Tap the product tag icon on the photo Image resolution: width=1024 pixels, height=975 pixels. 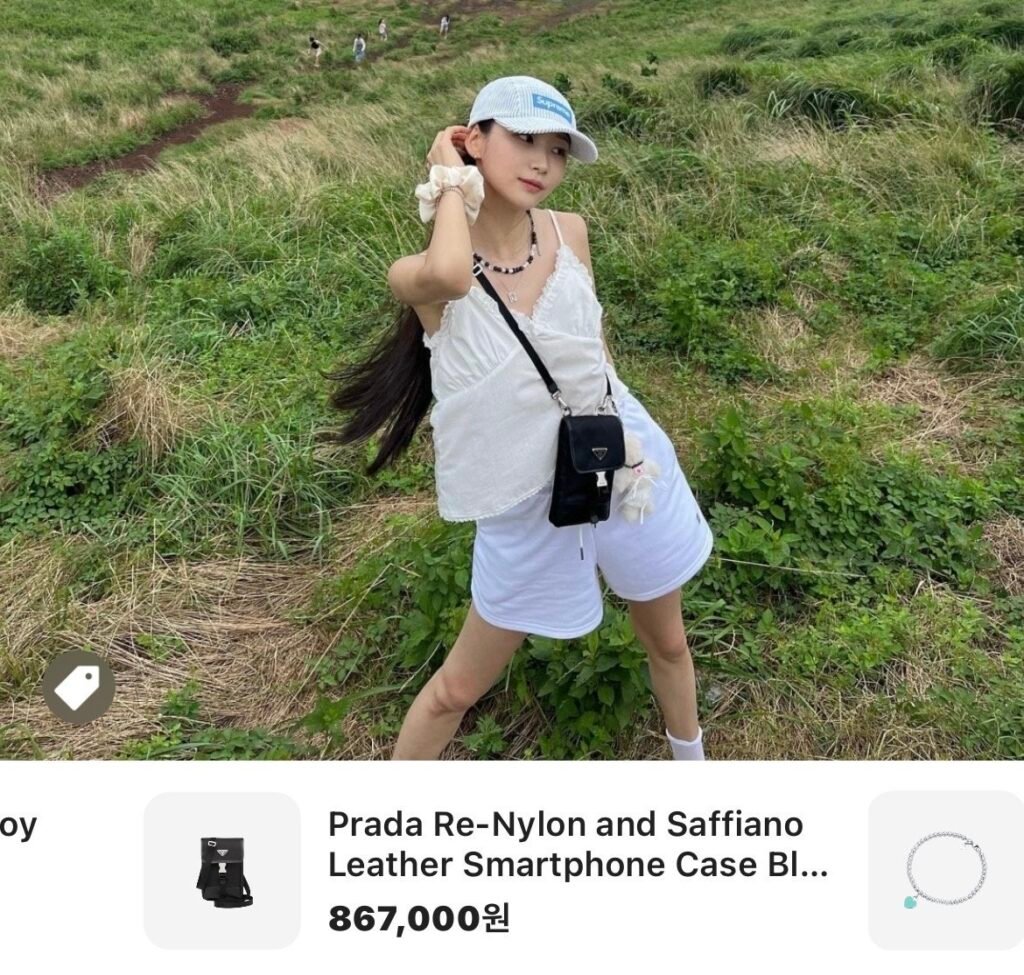[78, 687]
